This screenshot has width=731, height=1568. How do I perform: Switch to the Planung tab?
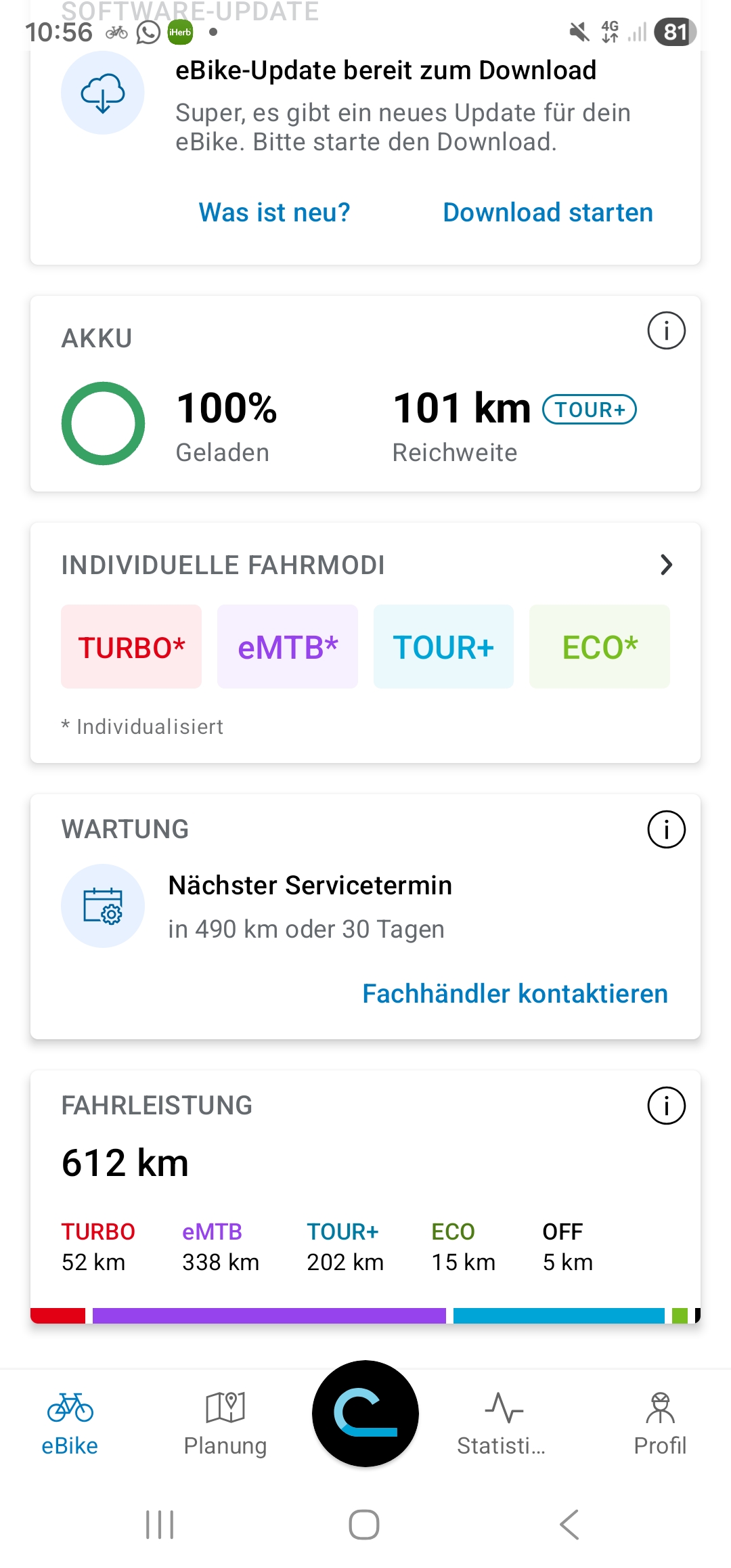(225, 1422)
